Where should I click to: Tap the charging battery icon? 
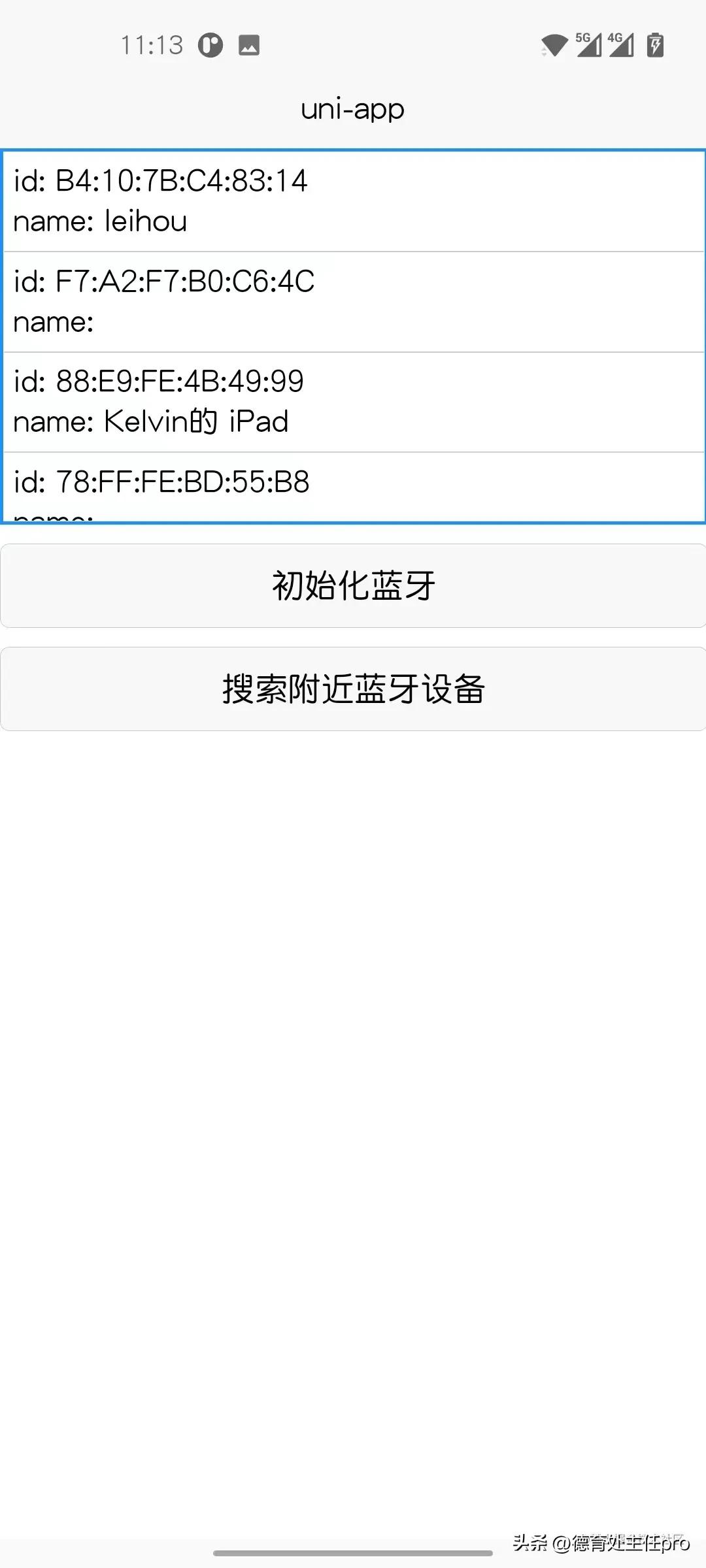(654, 46)
